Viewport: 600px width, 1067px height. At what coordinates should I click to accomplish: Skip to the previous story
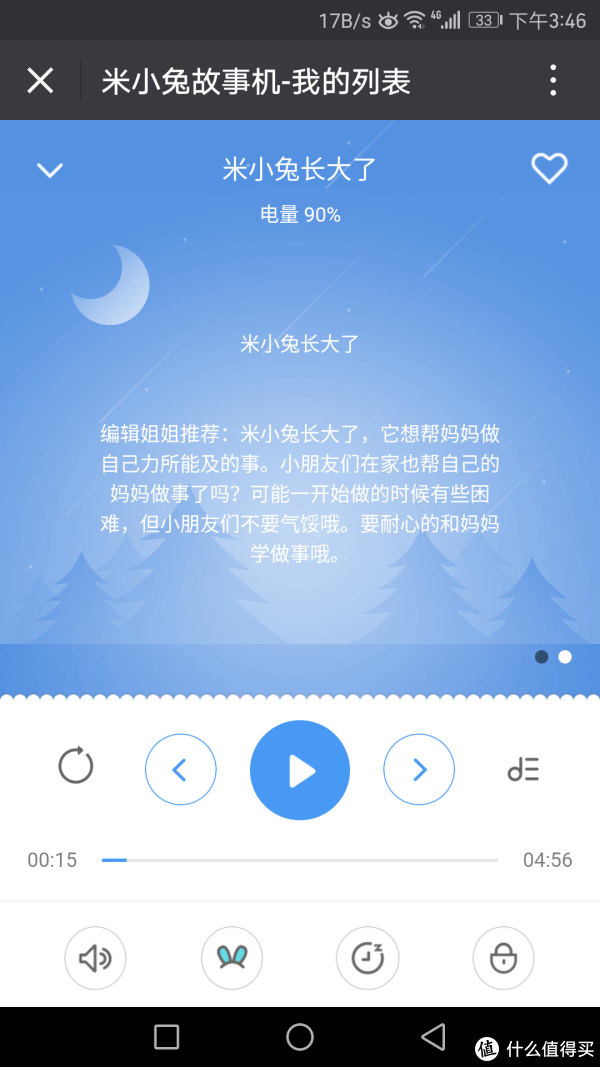(x=180, y=769)
